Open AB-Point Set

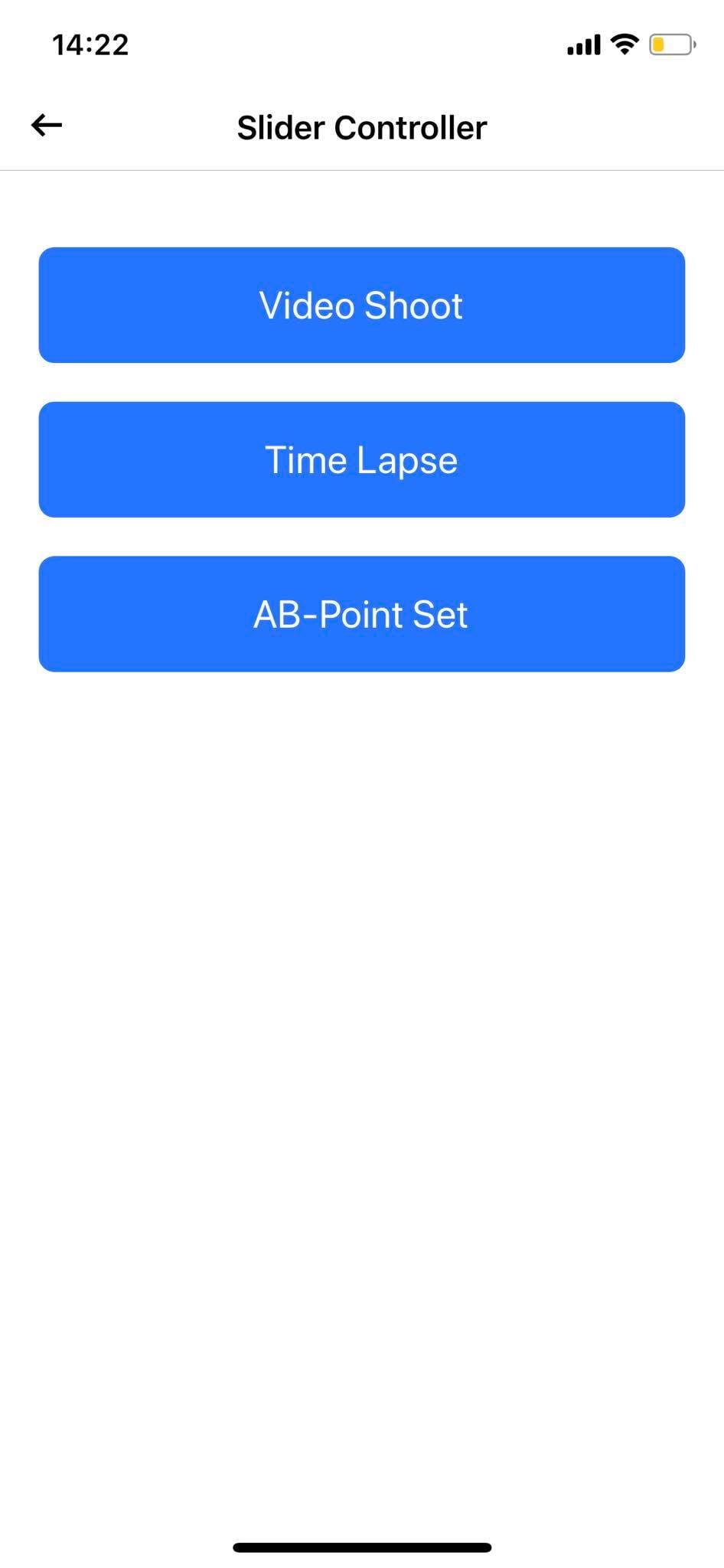click(x=362, y=614)
